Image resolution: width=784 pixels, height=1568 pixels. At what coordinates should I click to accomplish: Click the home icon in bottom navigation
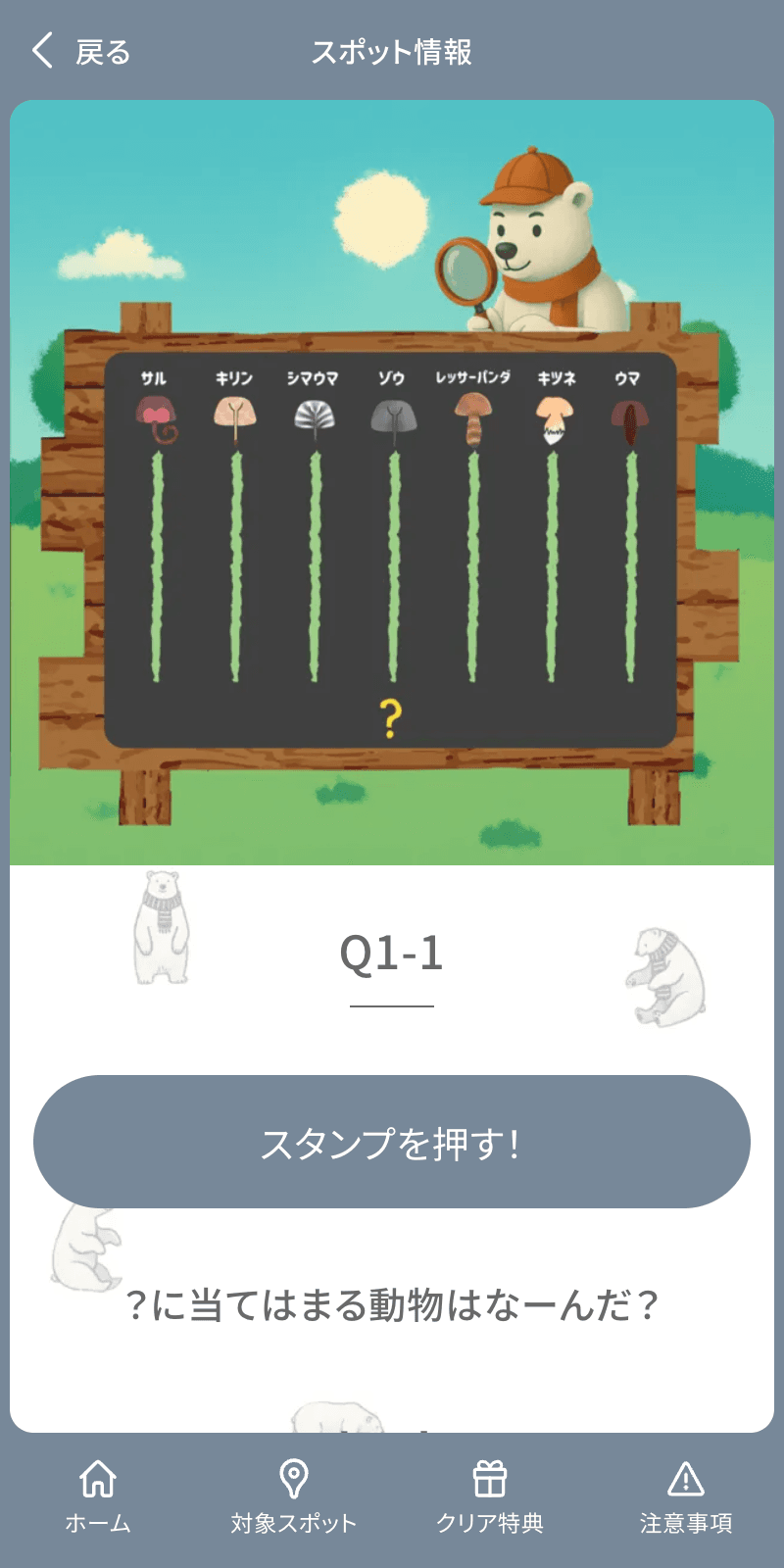coord(99,1480)
